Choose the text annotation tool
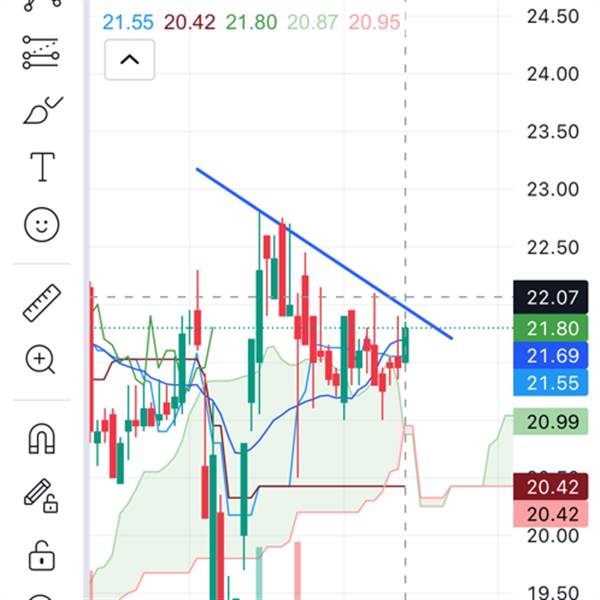The width and height of the screenshot is (600, 600). point(42,166)
